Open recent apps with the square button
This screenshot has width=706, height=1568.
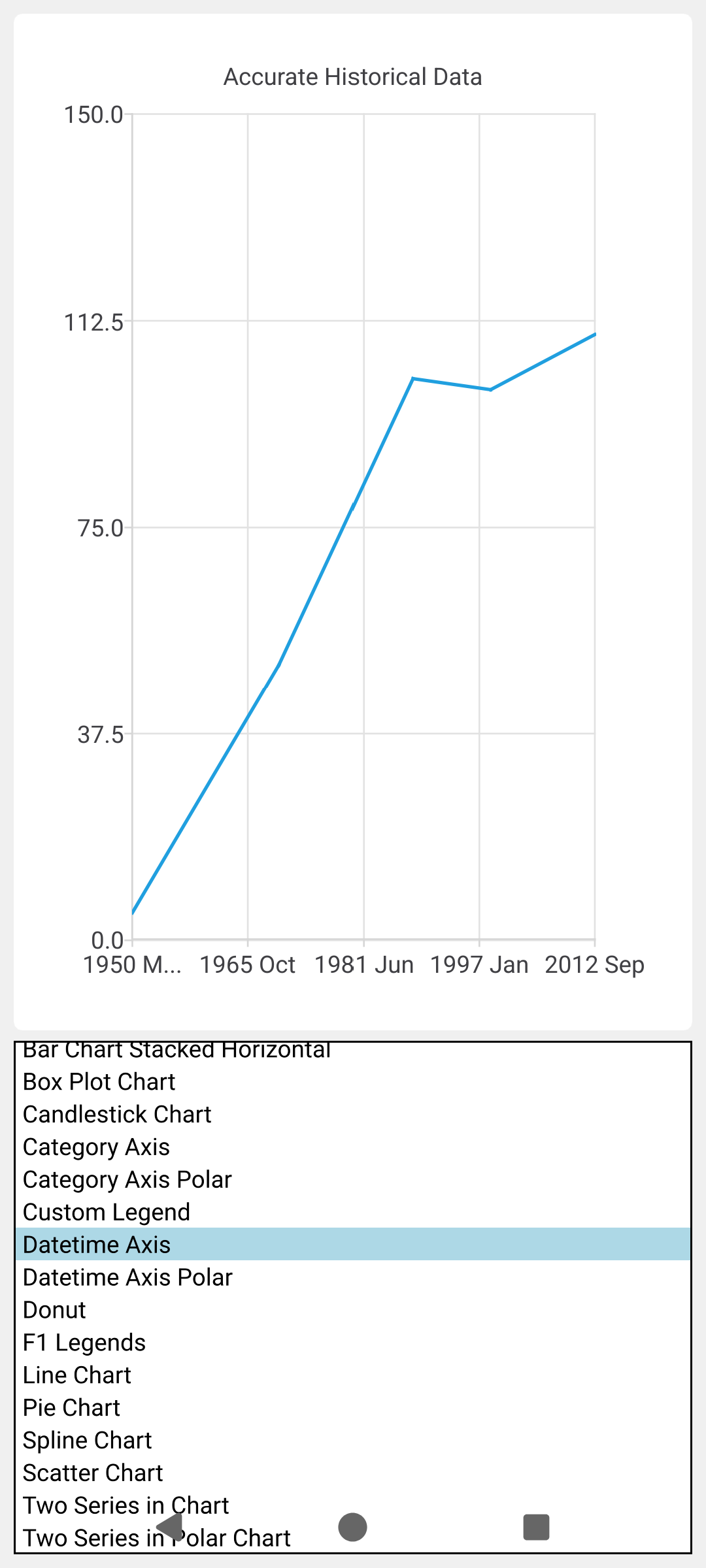click(x=536, y=1527)
